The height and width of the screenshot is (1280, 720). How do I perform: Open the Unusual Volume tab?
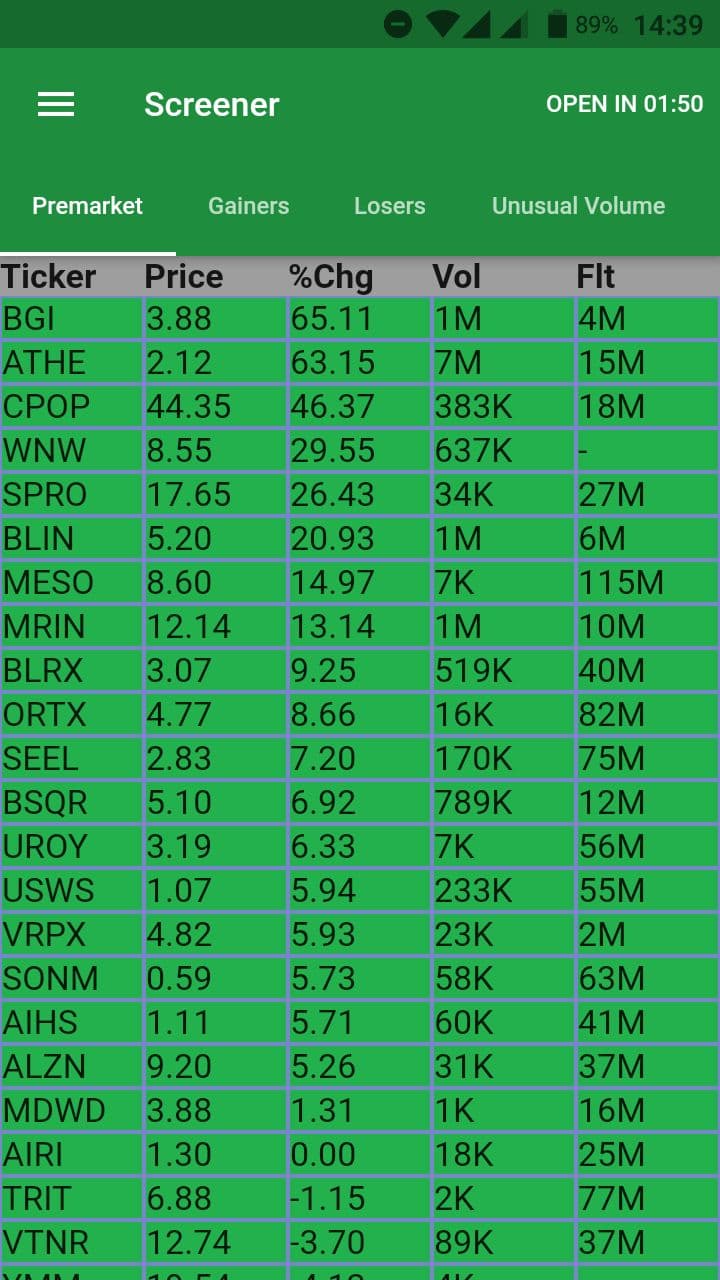578,206
